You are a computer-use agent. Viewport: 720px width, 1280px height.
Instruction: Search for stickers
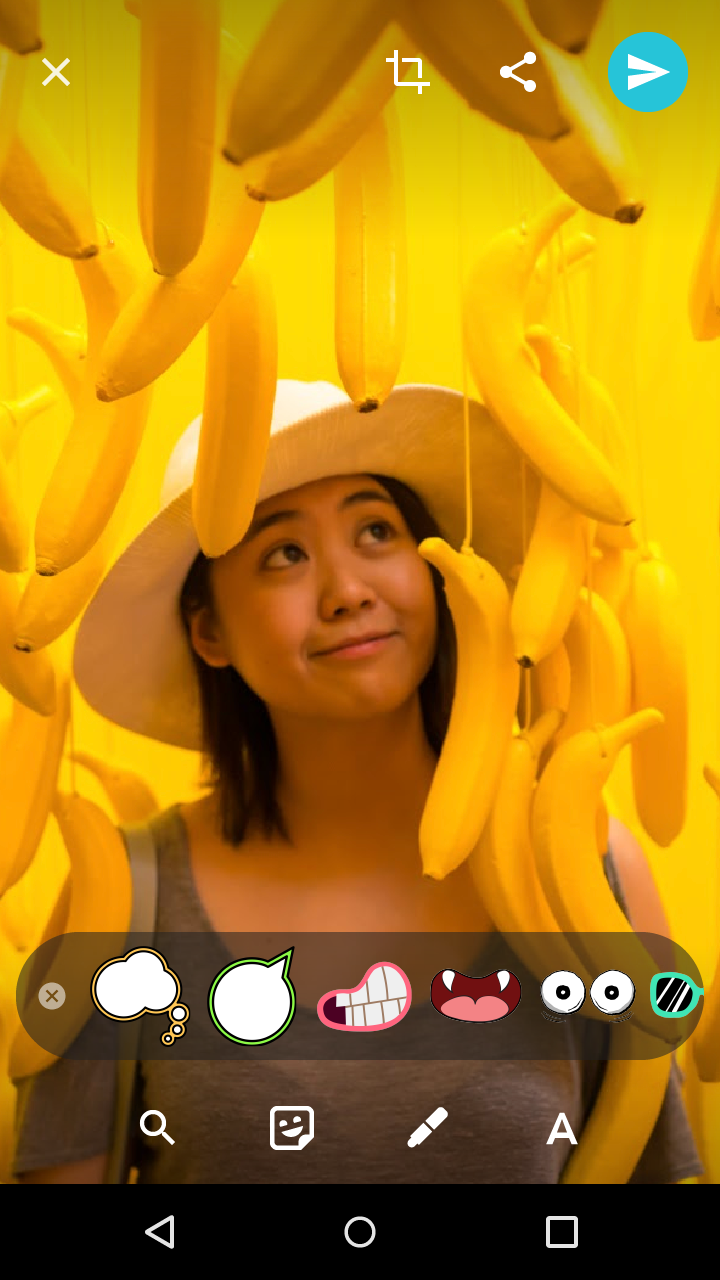tap(157, 1128)
